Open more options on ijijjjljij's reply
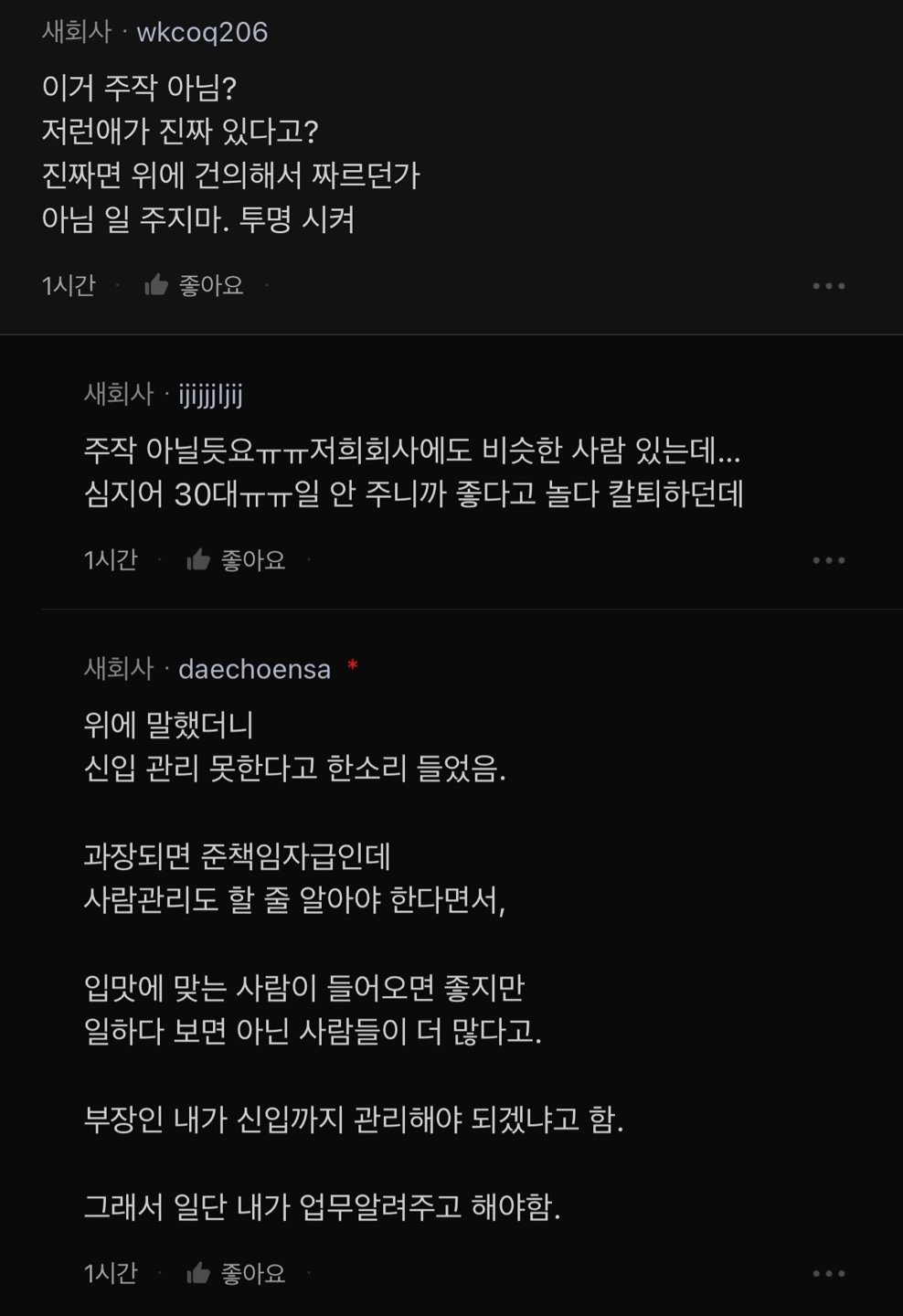This screenshot has height=1316, width=903. (x=828, y=560)
